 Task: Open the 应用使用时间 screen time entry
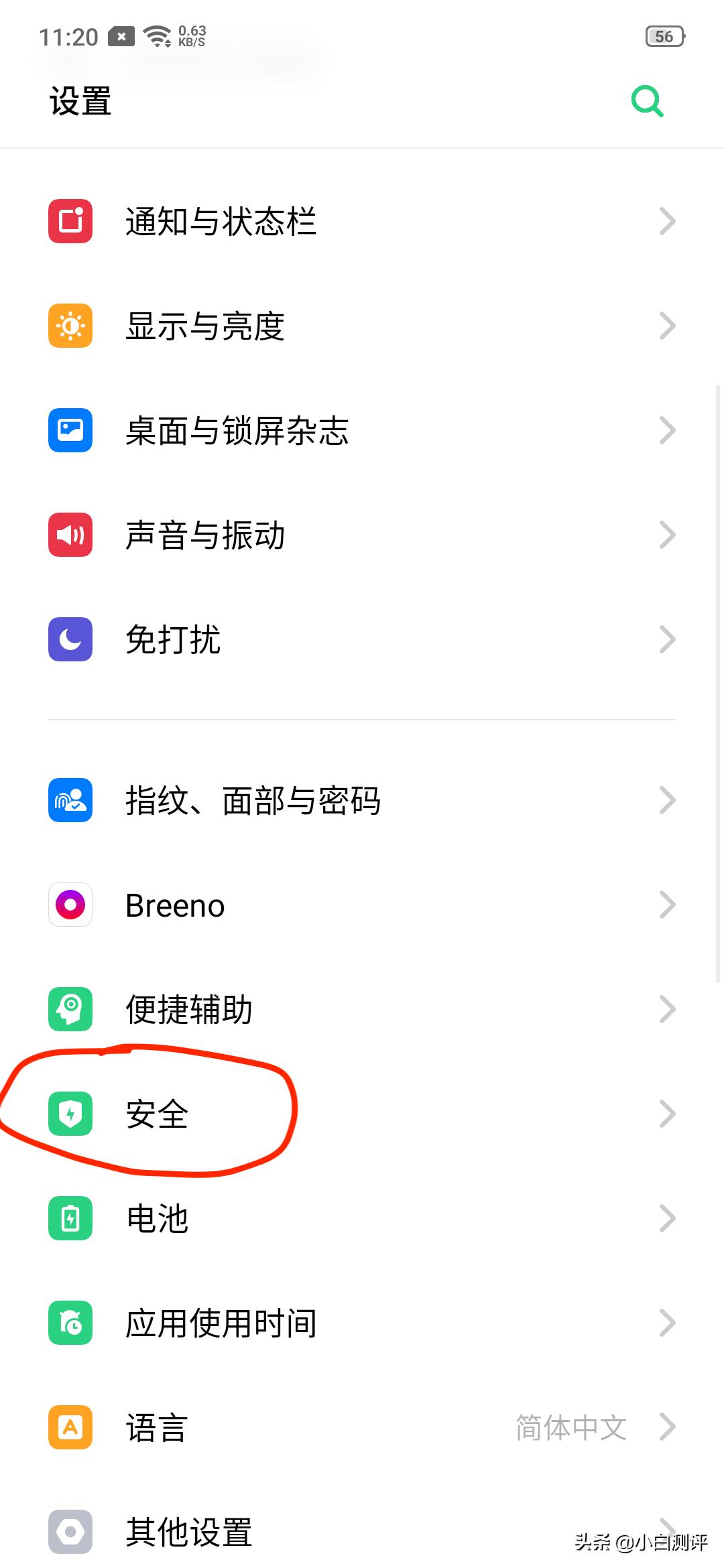[221, 1323]
